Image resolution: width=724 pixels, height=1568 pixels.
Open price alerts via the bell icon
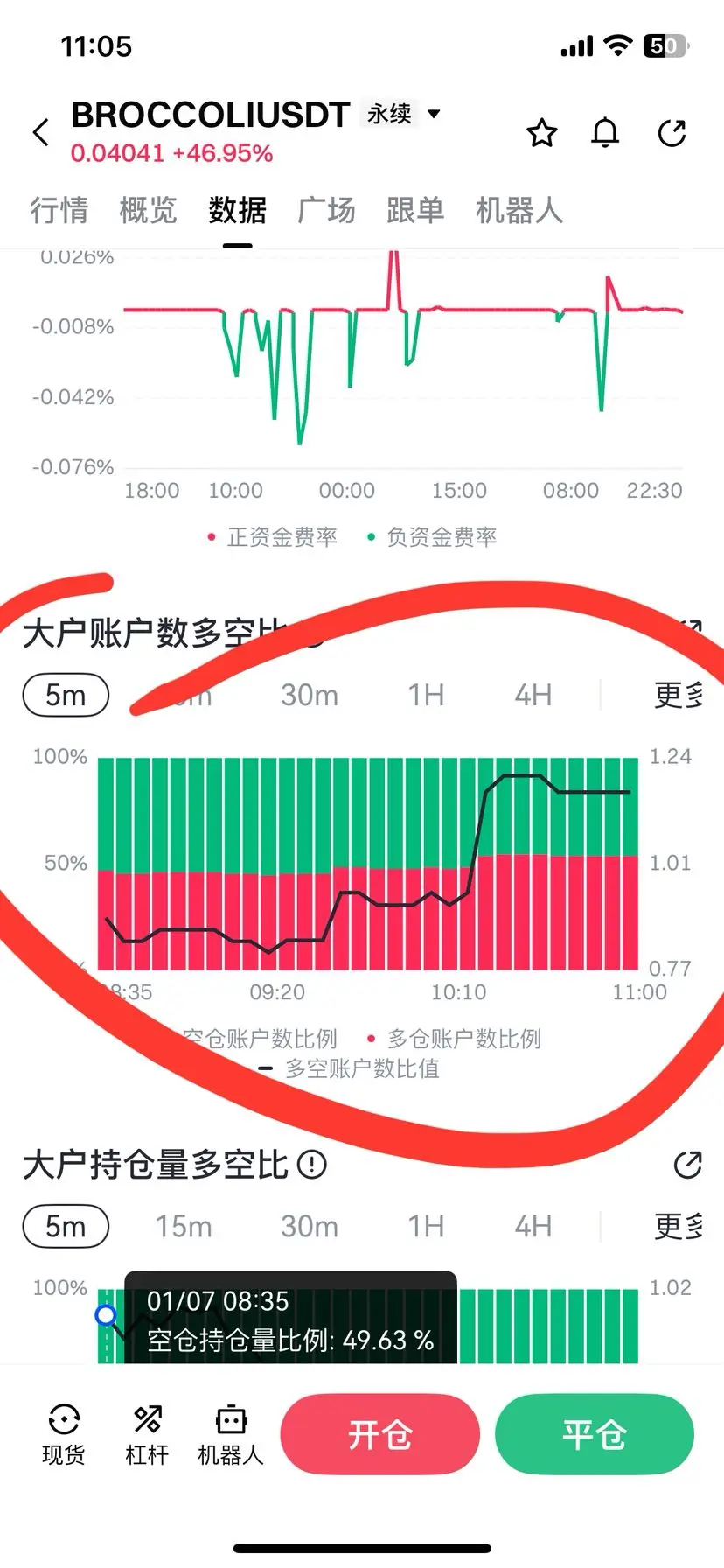pyautogui.click(x=605, y=133)
